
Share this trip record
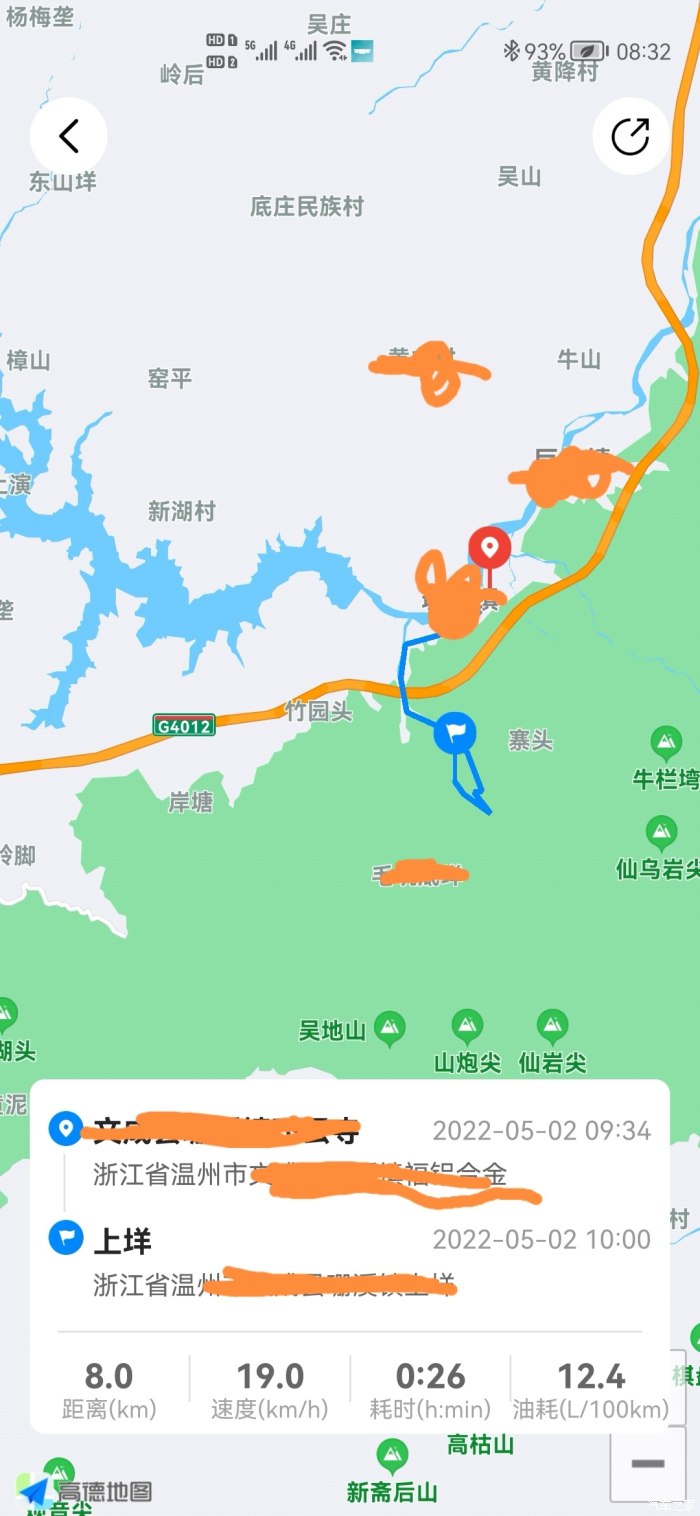tap(630, 136)
